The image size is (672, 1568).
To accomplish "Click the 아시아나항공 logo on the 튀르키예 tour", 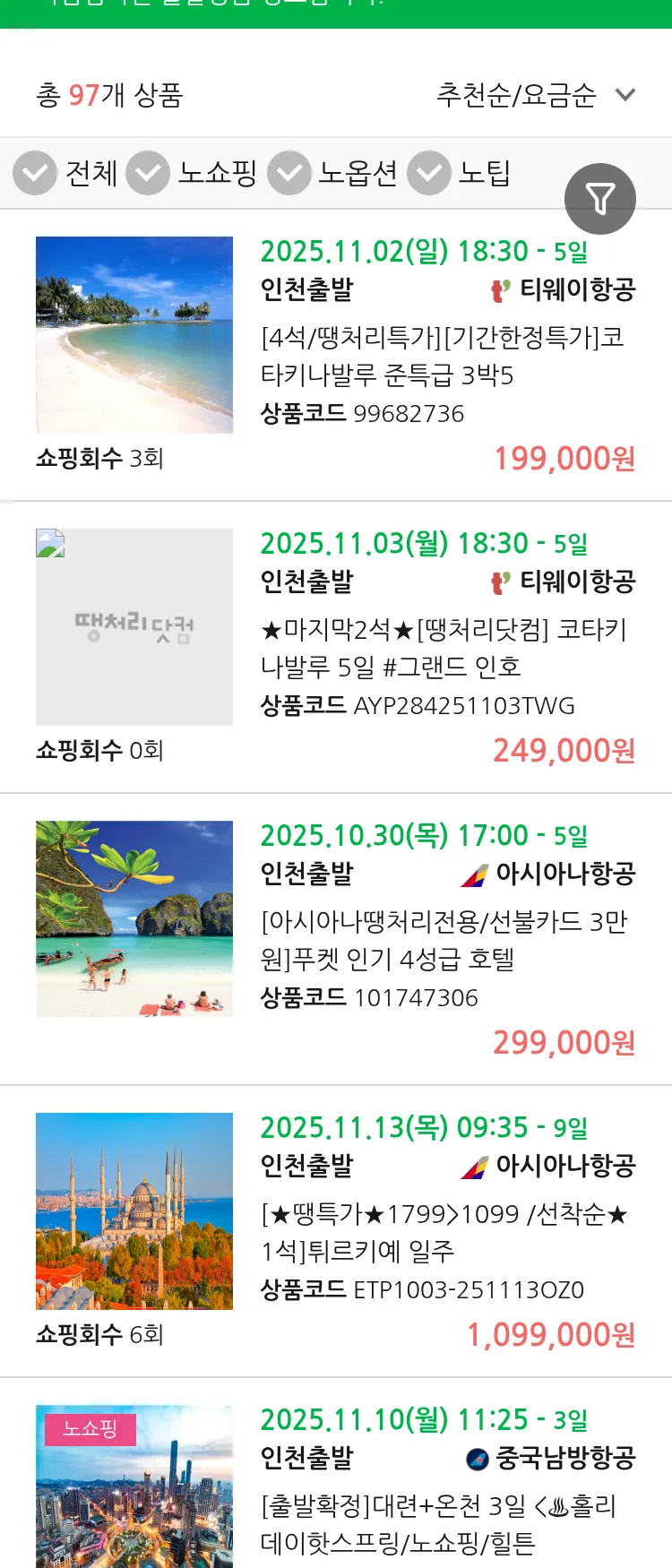I will tap(474, 1167).
